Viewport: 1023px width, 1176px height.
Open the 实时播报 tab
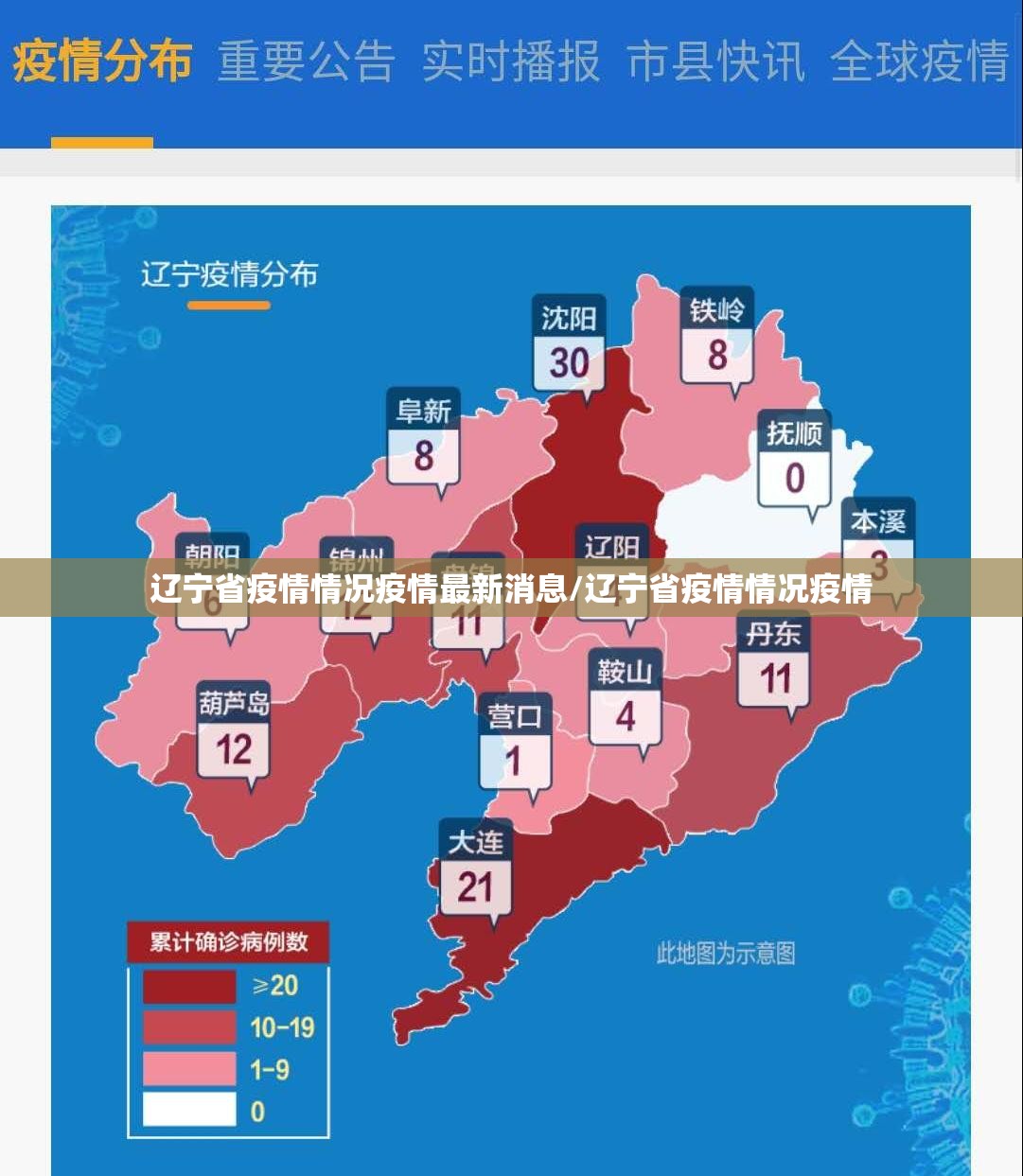tap(510, 61)
